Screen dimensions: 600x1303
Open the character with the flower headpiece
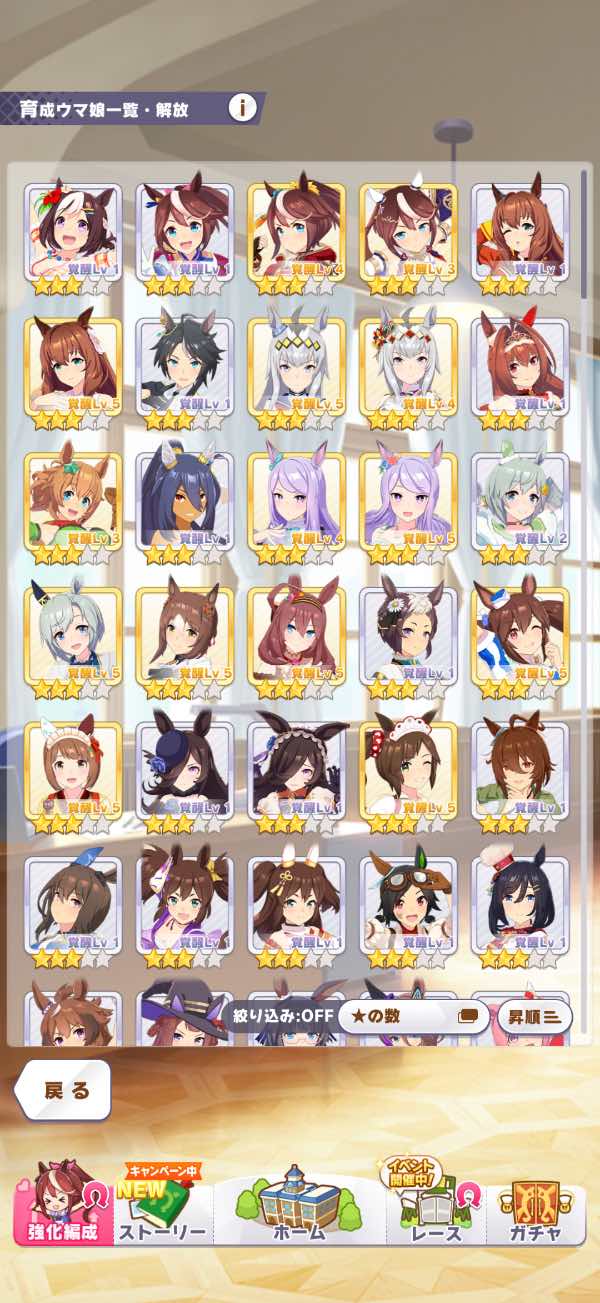click(x=408, y=634)
